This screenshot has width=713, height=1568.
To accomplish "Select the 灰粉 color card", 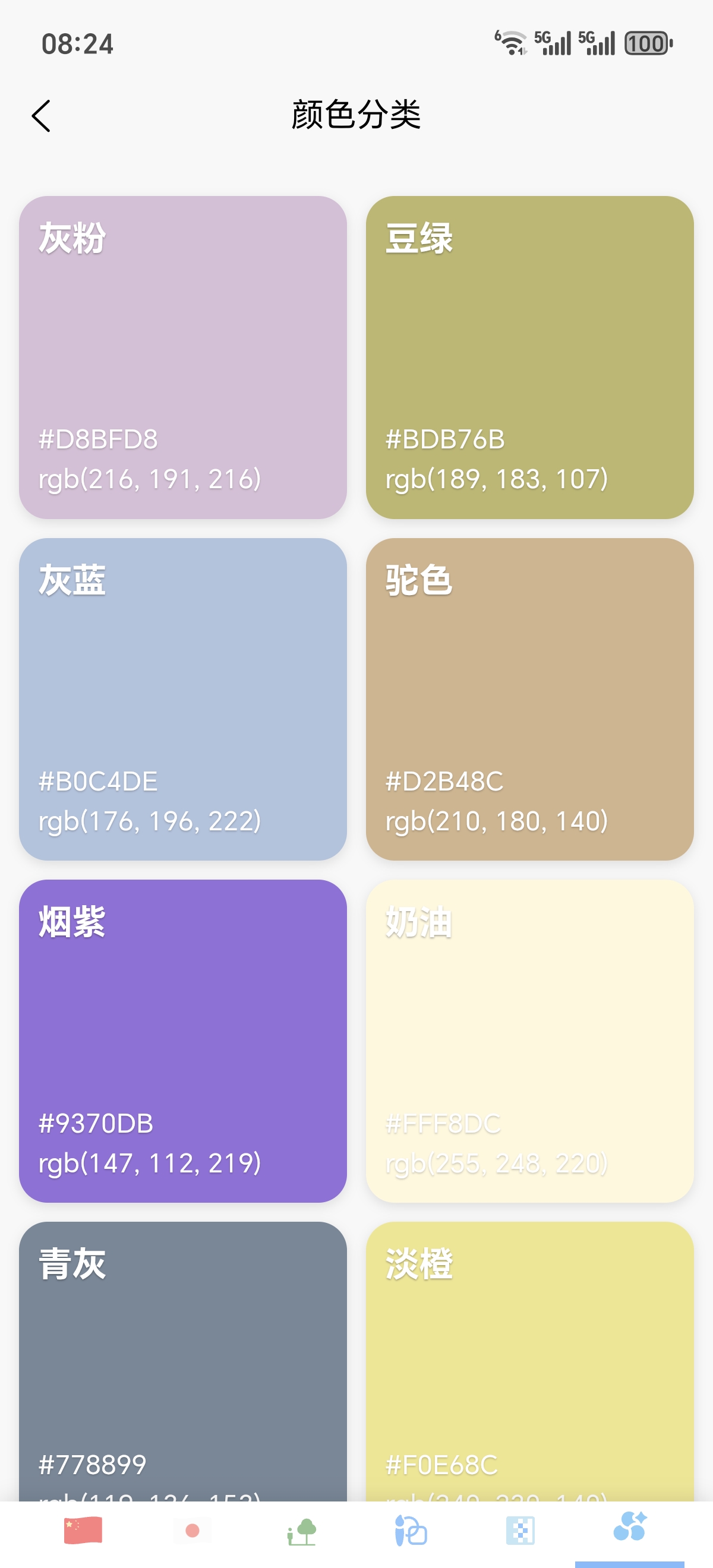I will point(182,357).
